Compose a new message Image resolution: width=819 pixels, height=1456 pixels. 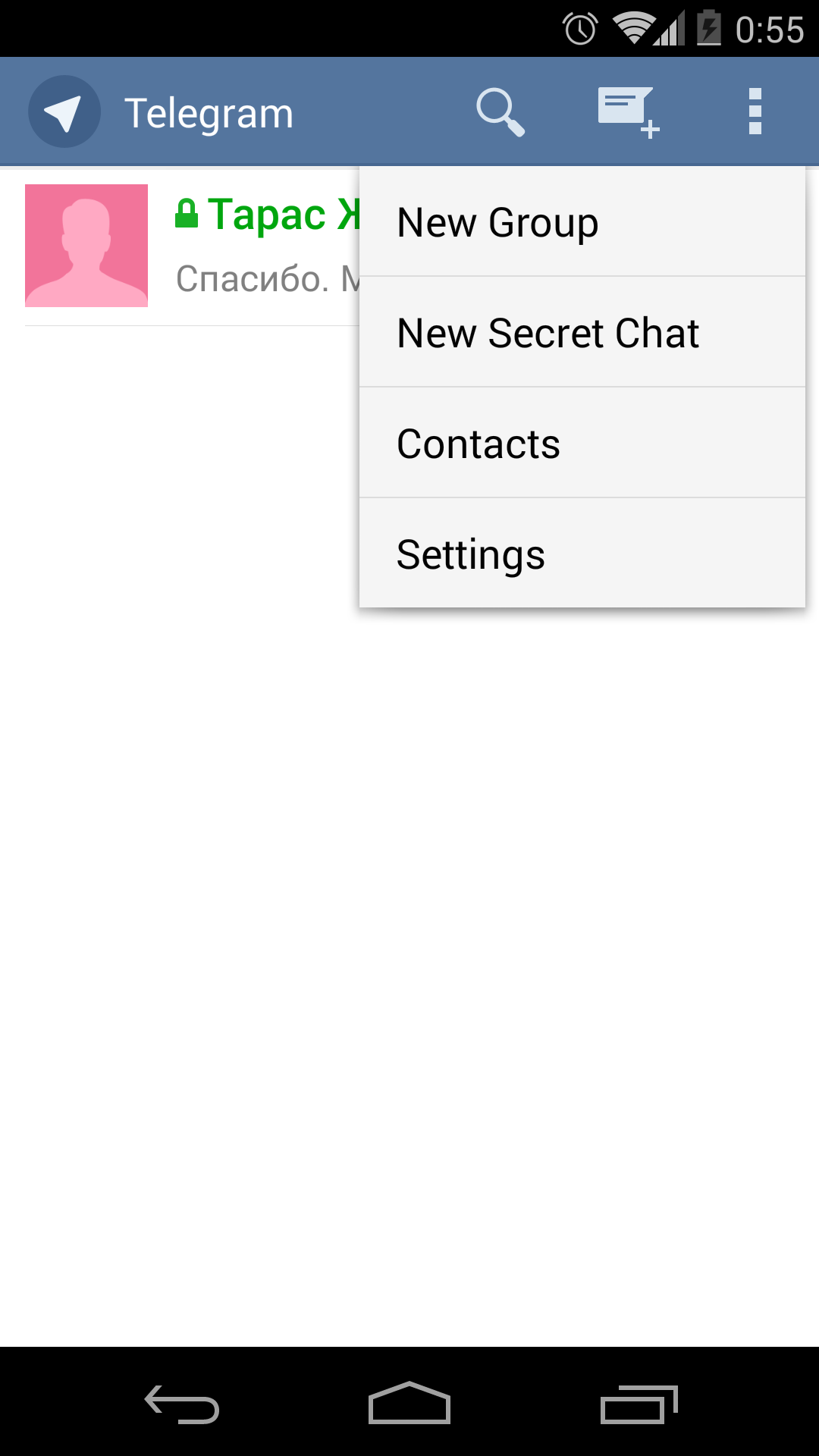pyautogui.click(x=629, y=112)
